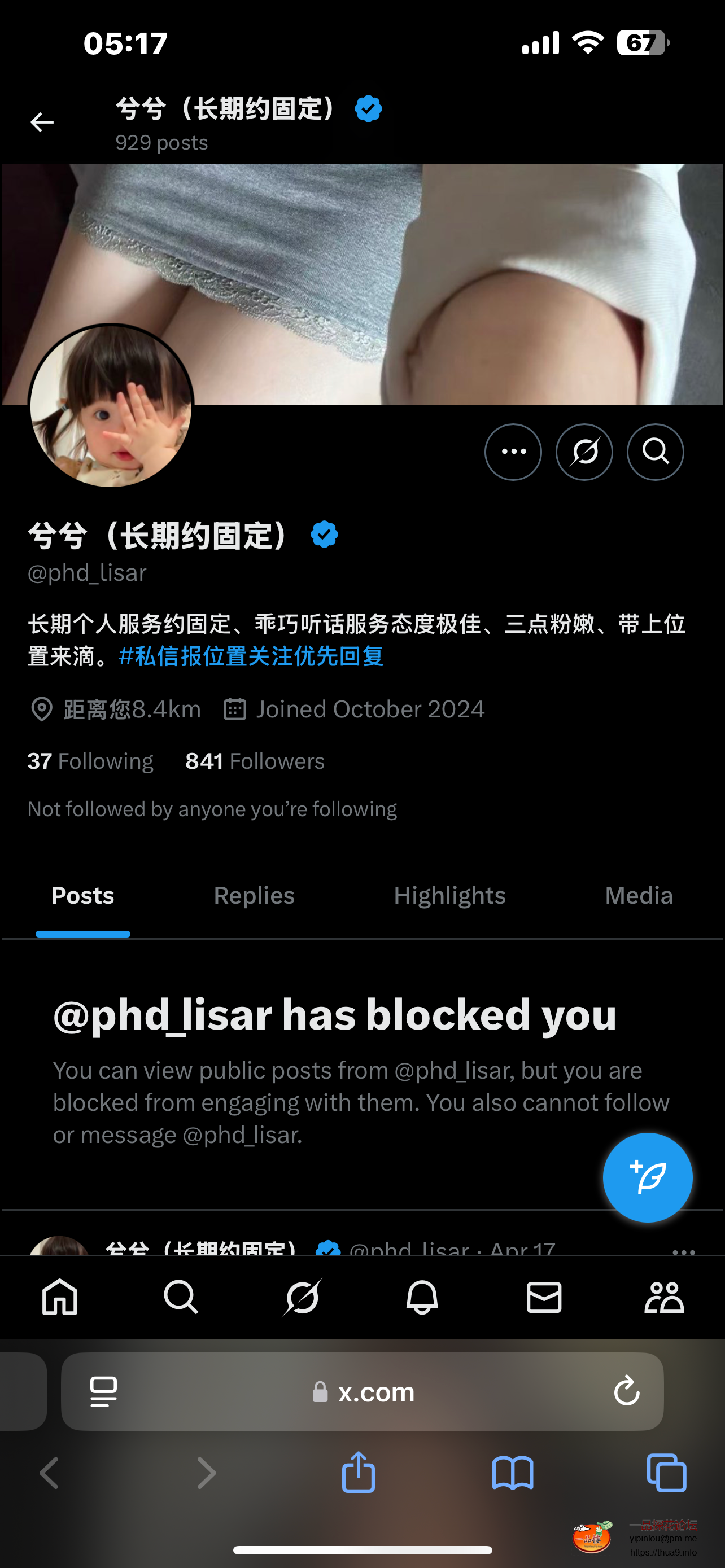This screenshot has width=725, height=1568.
Task: Open the profile avatar picture
Action: pyautogui.click(x=111, y=405)
